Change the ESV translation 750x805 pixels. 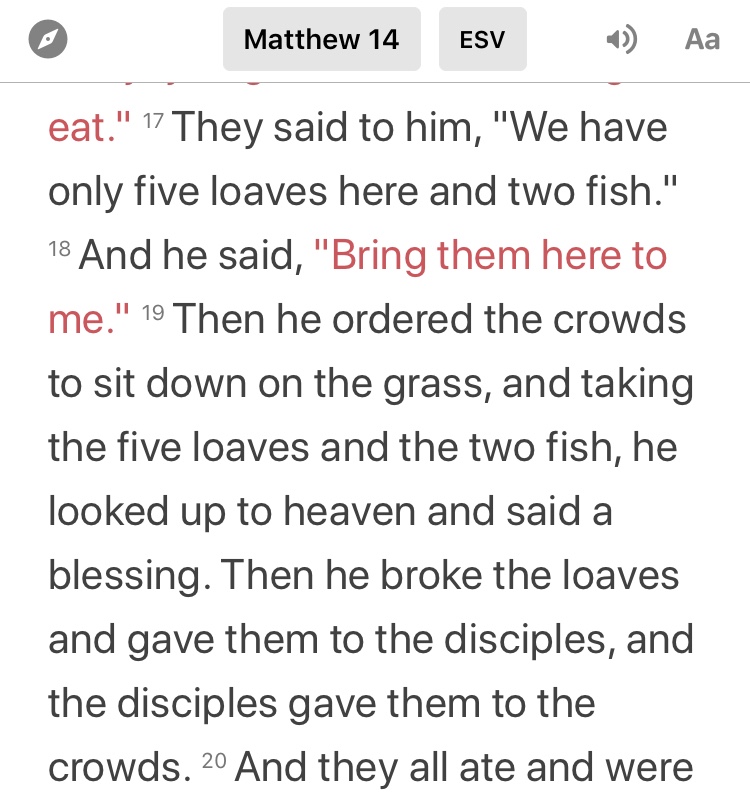(x=482, y=40)
